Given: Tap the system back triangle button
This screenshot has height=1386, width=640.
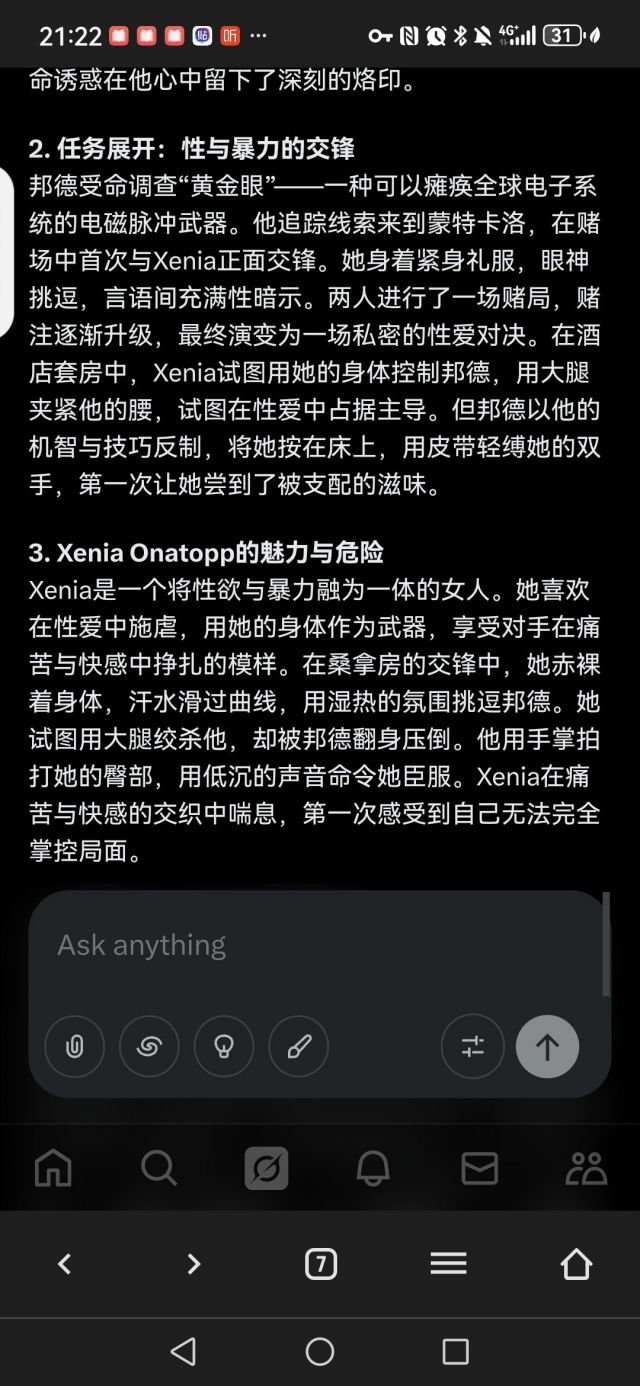Looking at the screenshot, I should pos(183,1351).
